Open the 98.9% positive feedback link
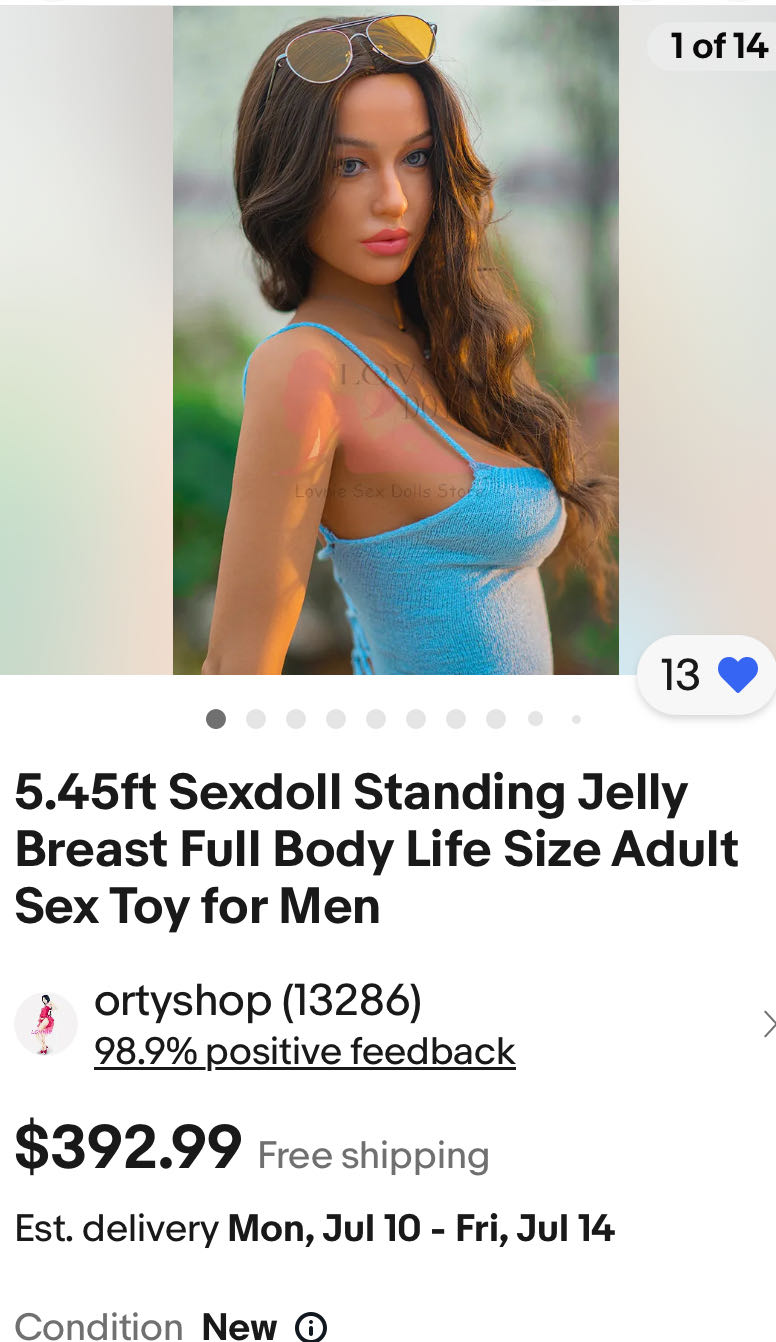Screen dimensions: 776x1342 coord(304,1051)
